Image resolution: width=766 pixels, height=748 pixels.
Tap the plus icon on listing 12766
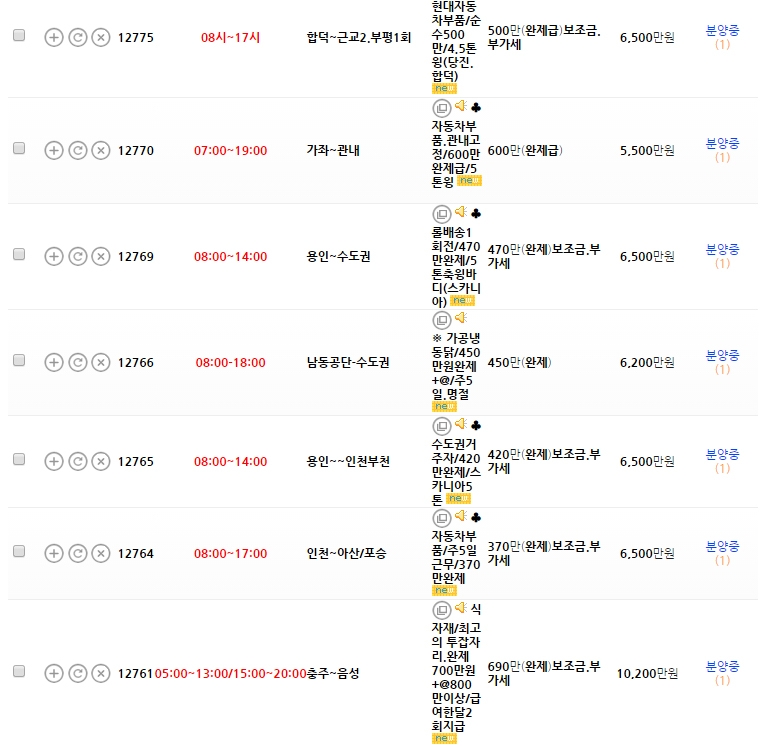click(54, 363)
